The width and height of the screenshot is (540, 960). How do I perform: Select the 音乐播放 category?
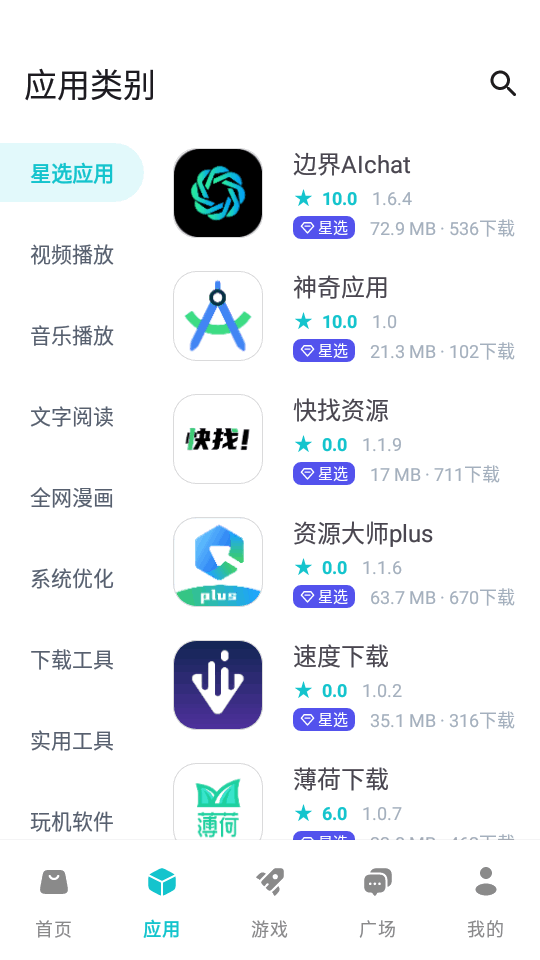[x=72, y=336]
